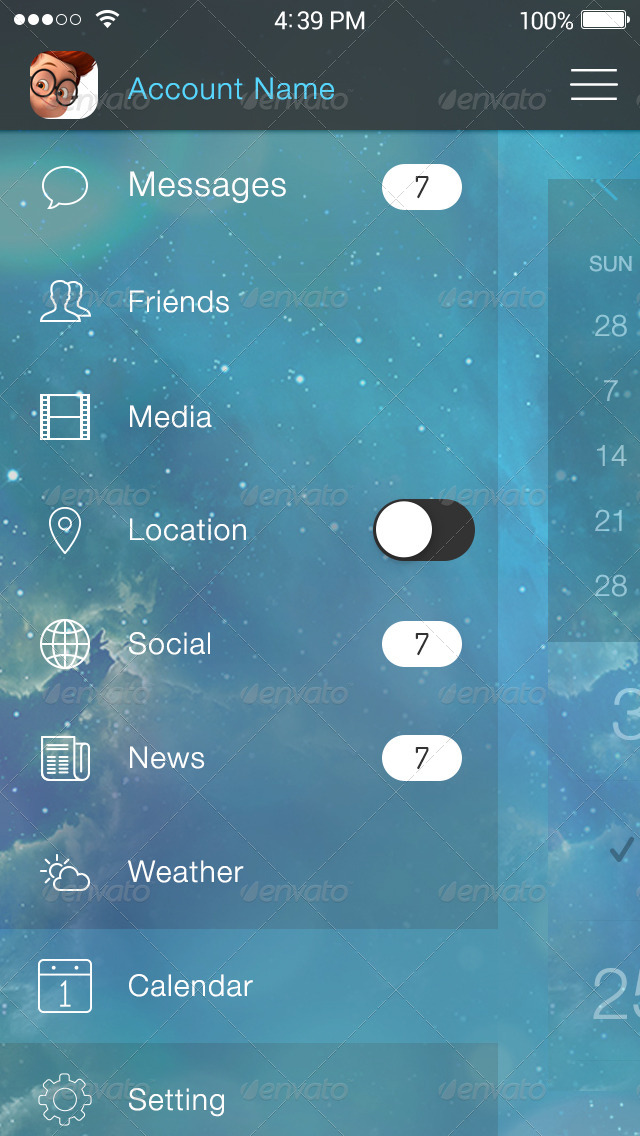This screenshot has width=640, height=1136.
Task: Toggle the Location switch
Action: point(423,530)
